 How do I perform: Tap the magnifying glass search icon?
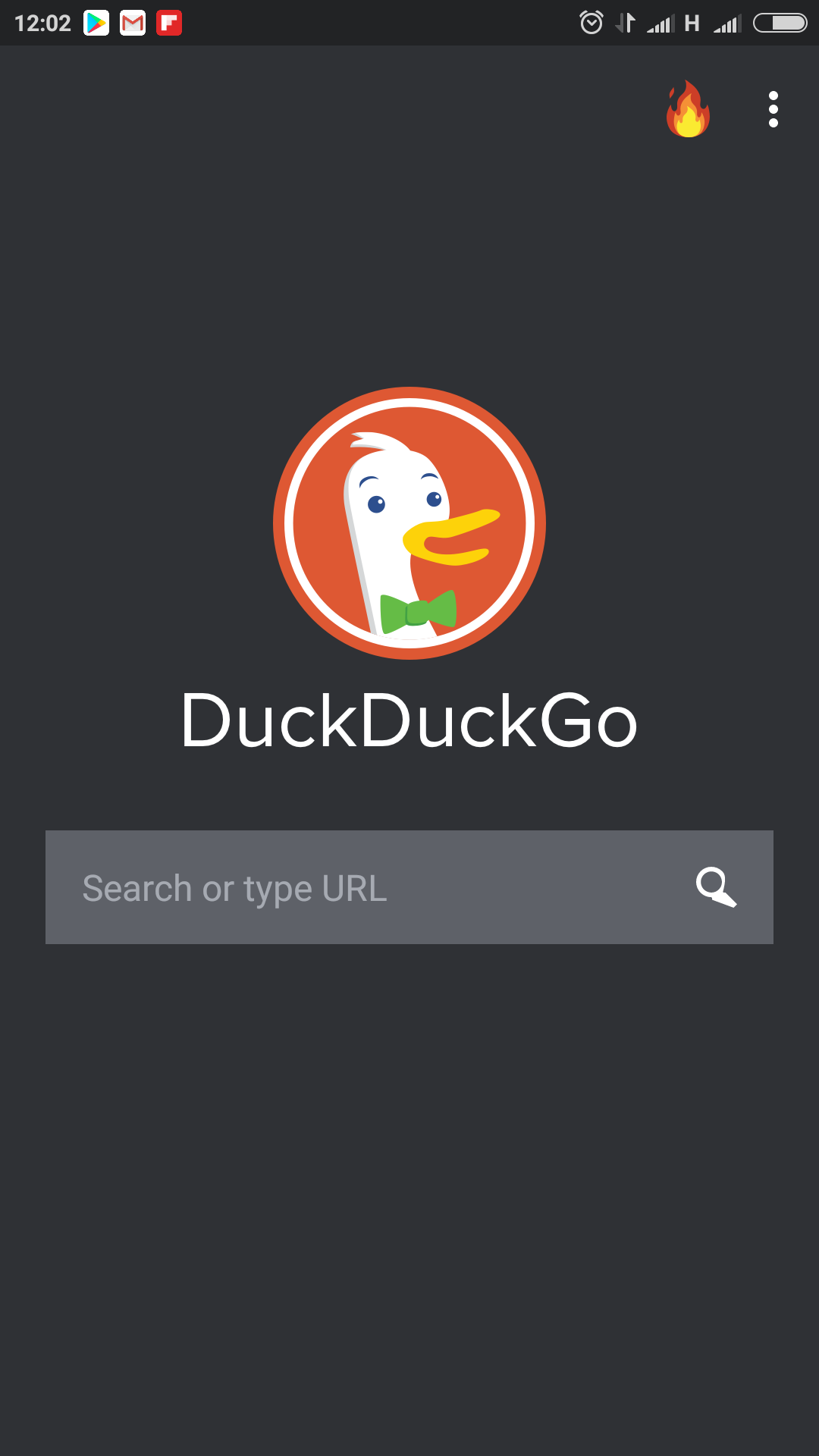tap(717, 887)
